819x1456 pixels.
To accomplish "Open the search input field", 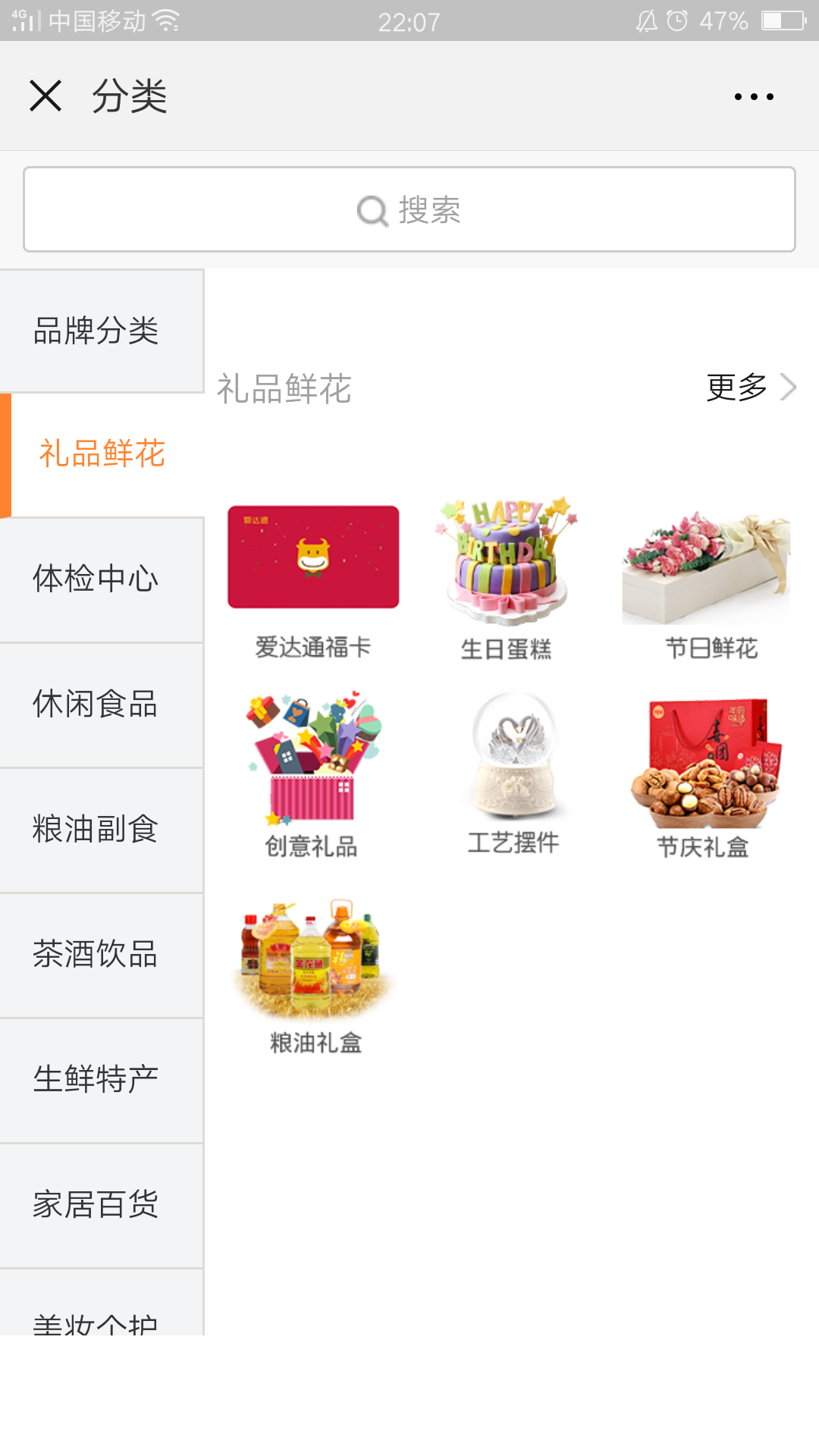I will (x=409, y=210).
